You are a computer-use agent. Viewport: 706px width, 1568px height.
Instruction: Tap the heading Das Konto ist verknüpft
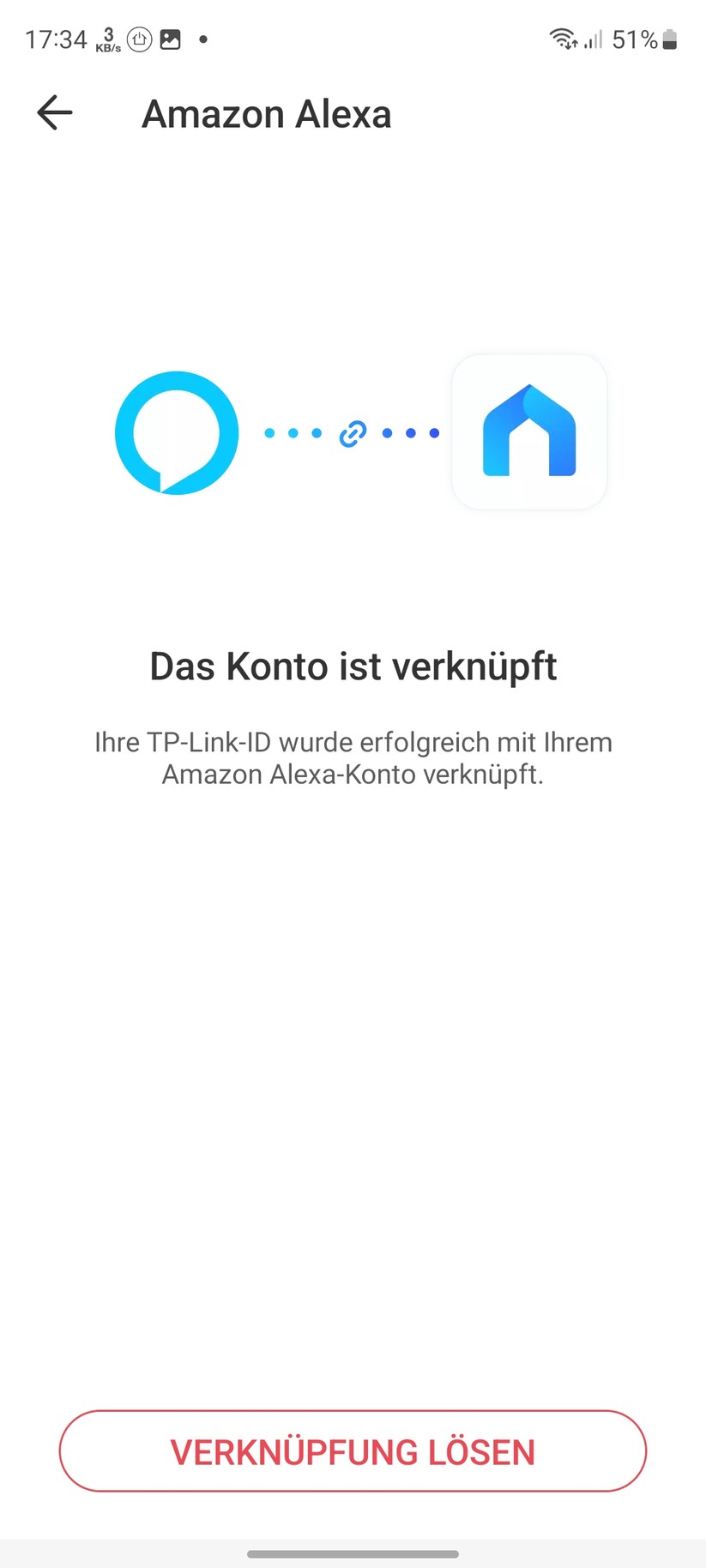(353, 666)
